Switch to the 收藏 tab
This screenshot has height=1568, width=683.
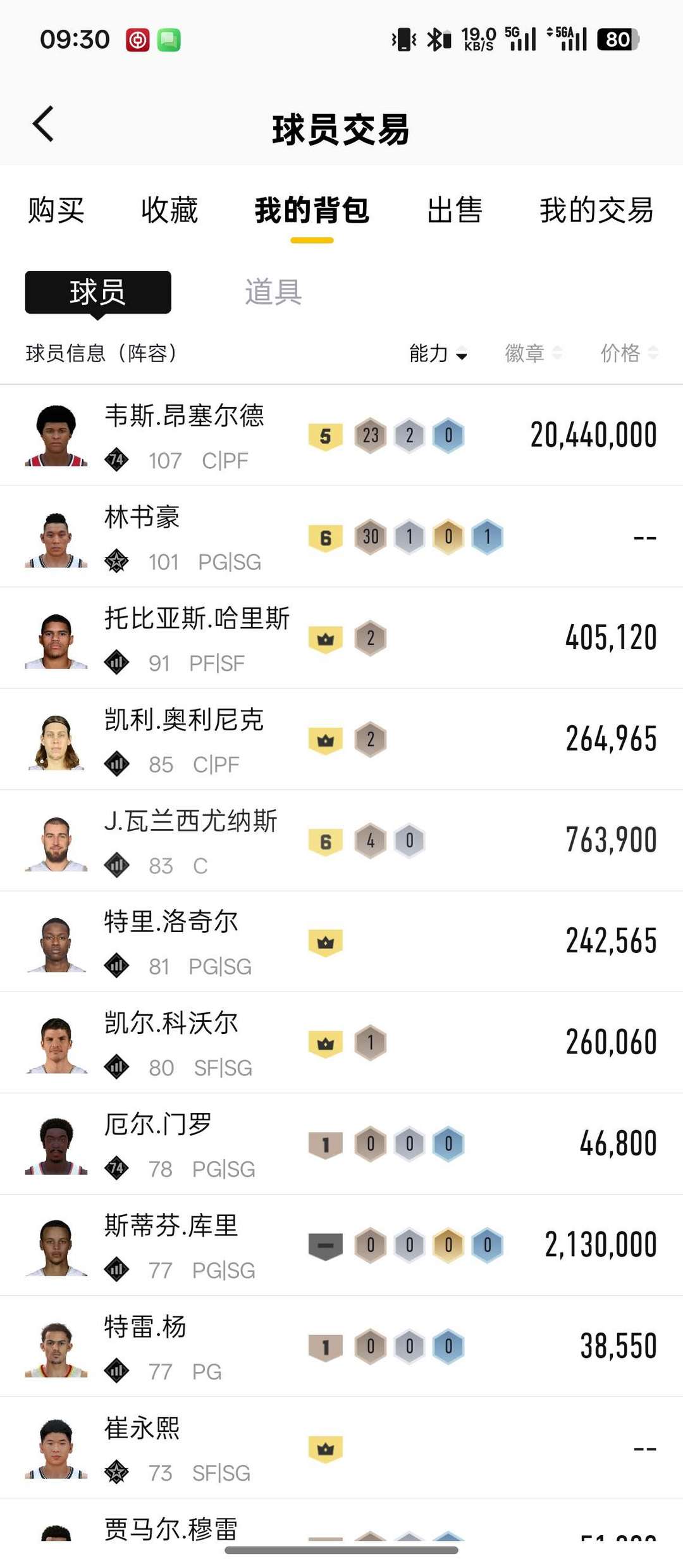[169, 210]
